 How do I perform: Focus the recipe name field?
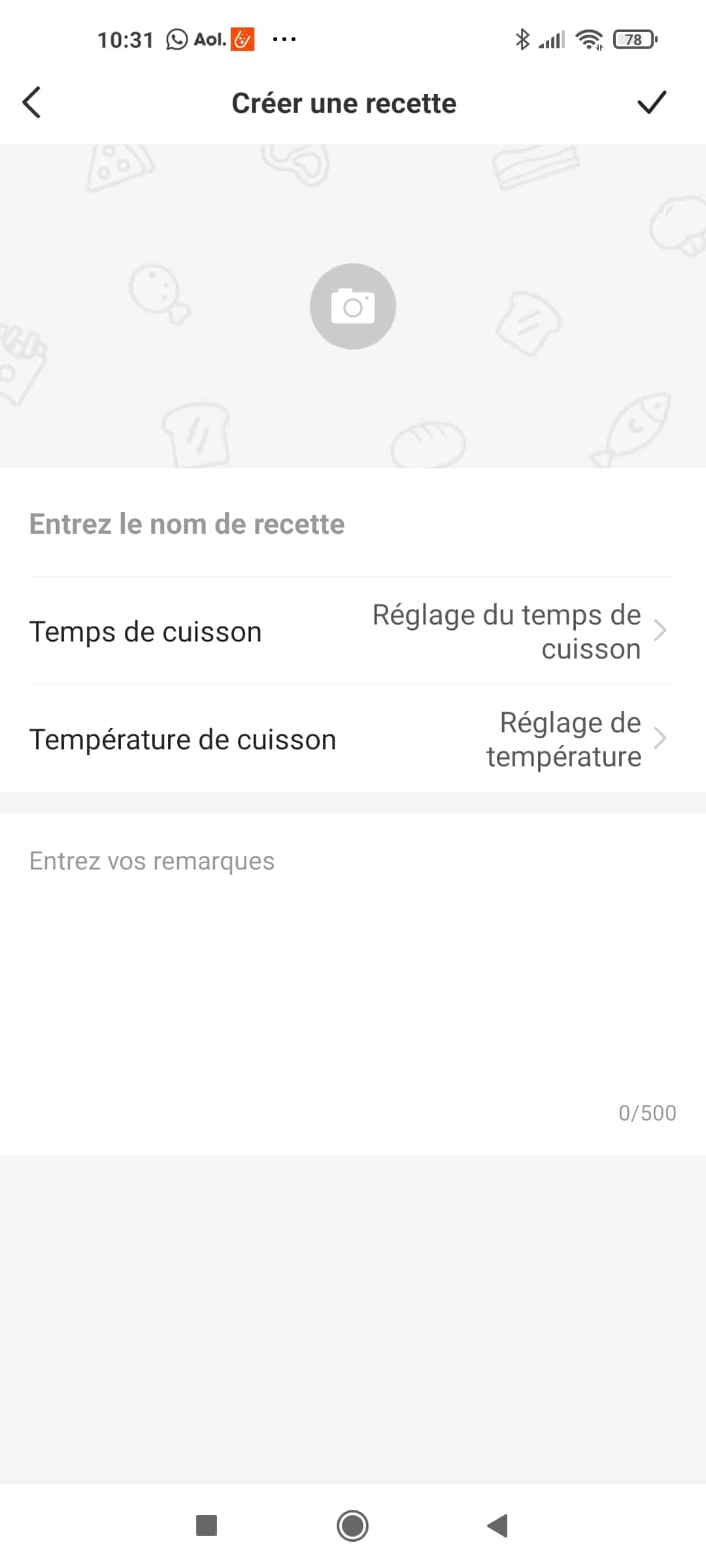click(352, 524)
